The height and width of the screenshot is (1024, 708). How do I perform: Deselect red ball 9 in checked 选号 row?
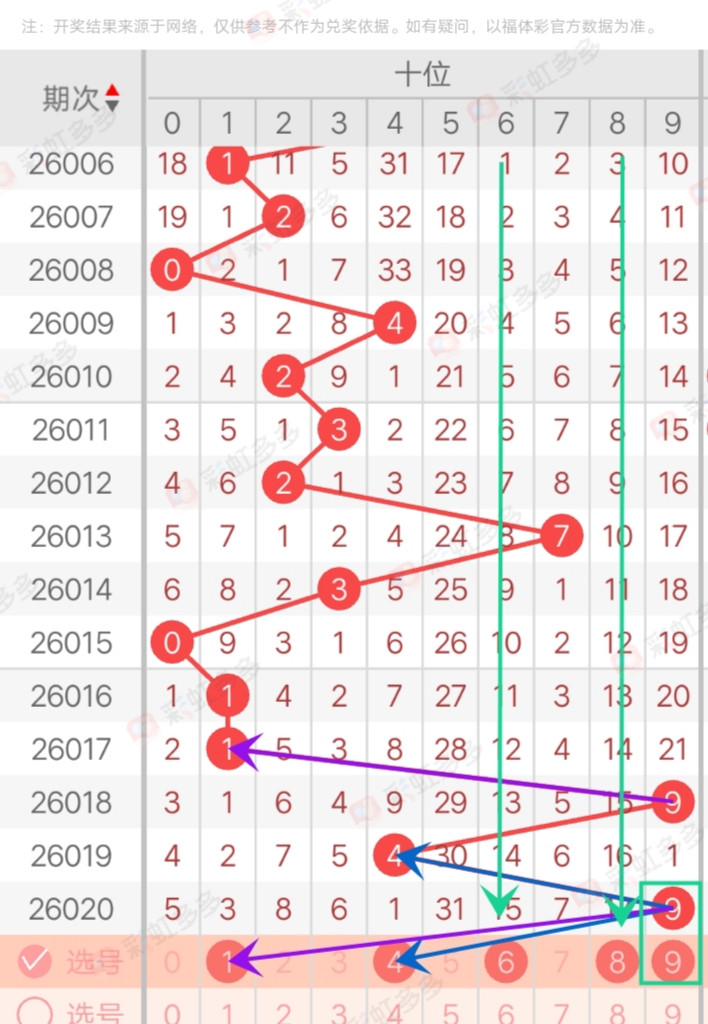[x=672, y=962]
